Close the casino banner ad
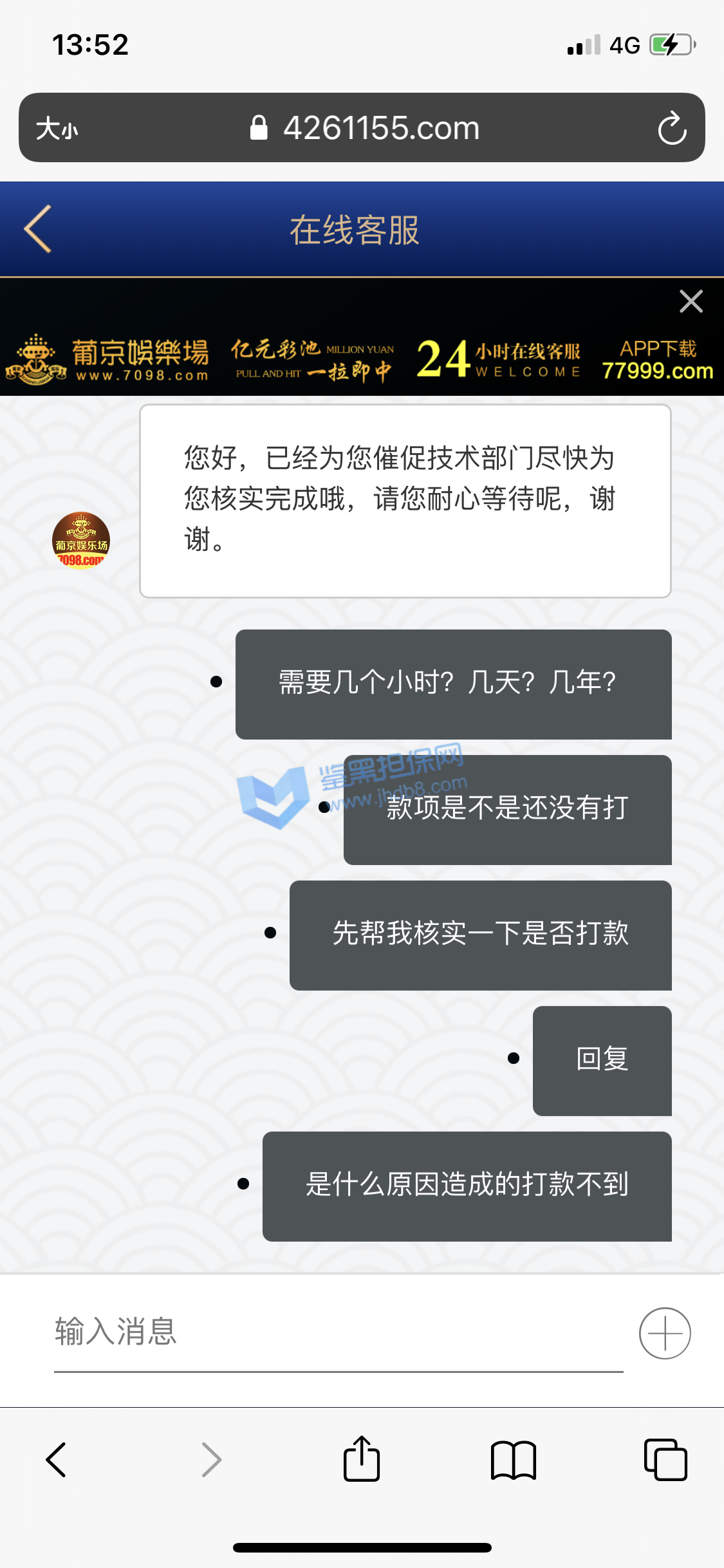724x1568 pixels. [691, 301]
